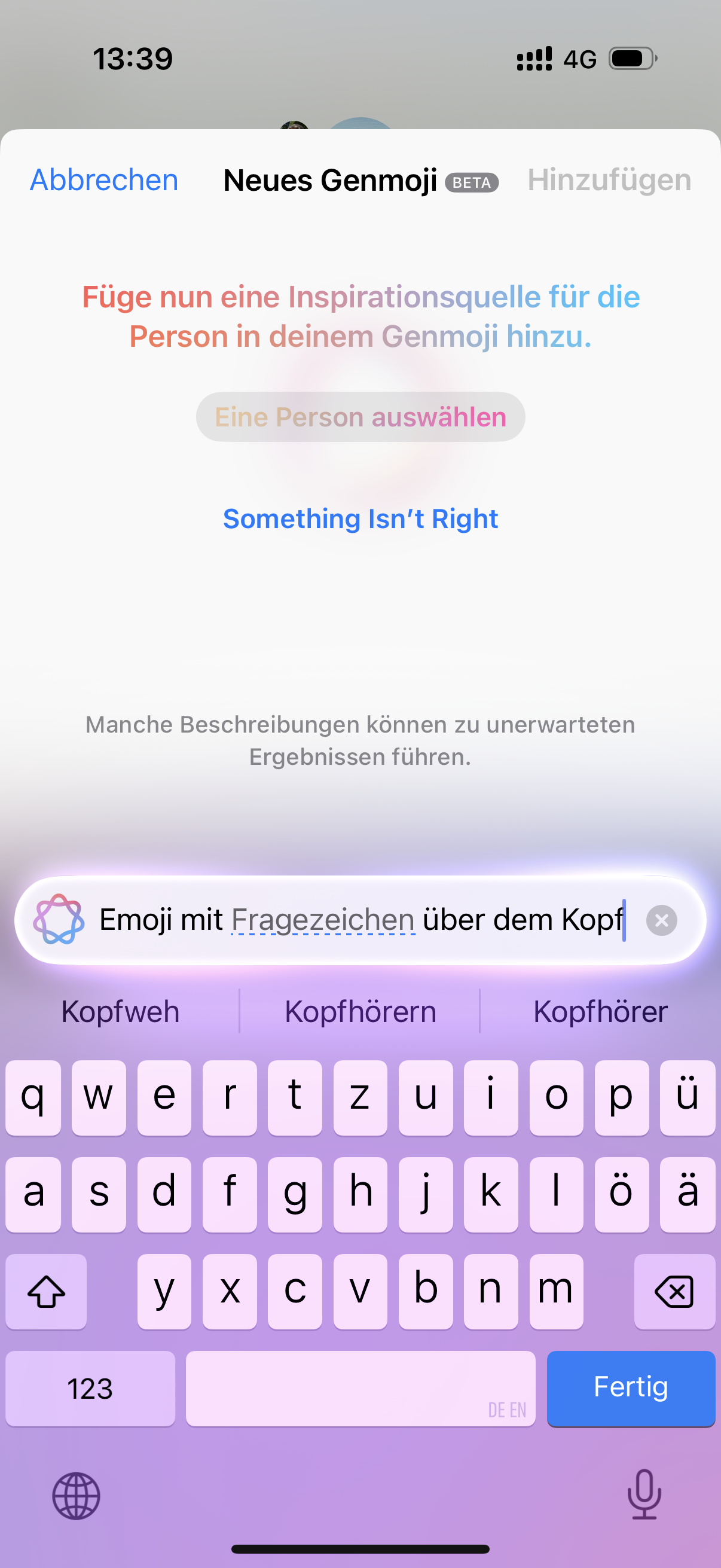The image size is (721, 1568).
Task: Switch keyboard language with the globe icon
Action: 76,1496
